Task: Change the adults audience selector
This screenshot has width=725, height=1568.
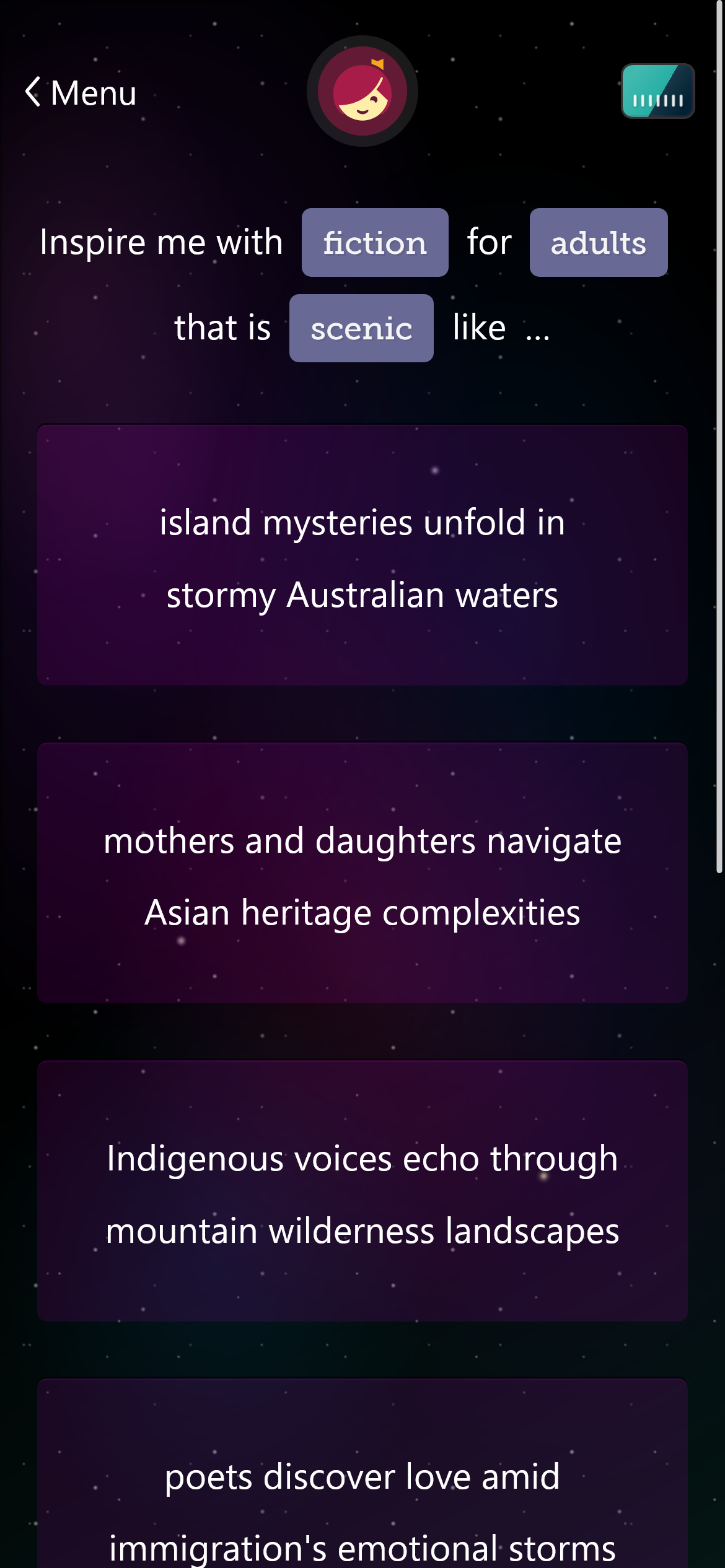Action: coord(598,242)
